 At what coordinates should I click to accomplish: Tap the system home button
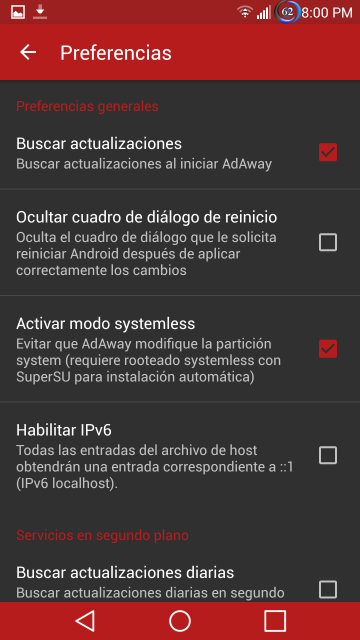(x=180, y=621)
